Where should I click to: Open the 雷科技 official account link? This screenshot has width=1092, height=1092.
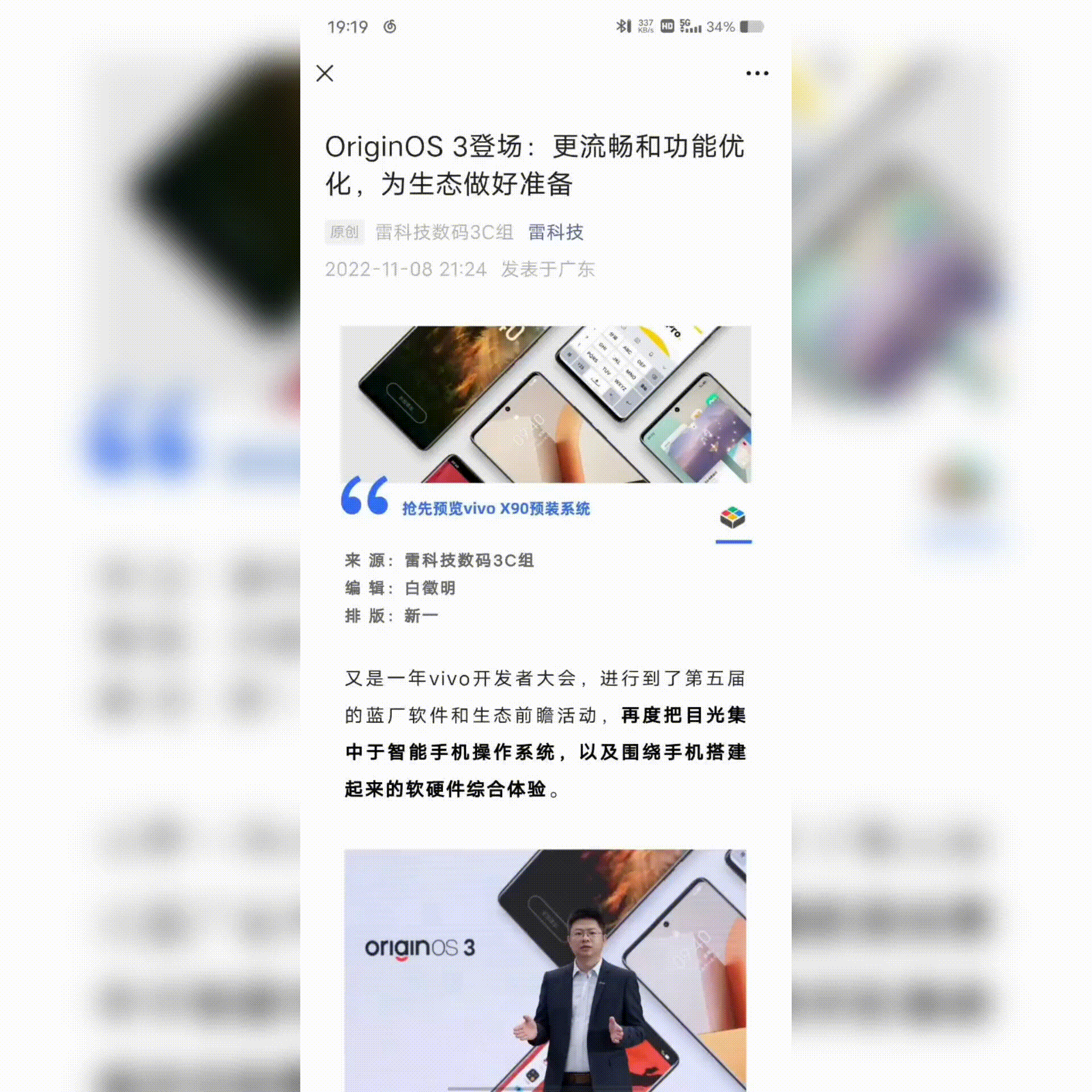click(556, 232)
